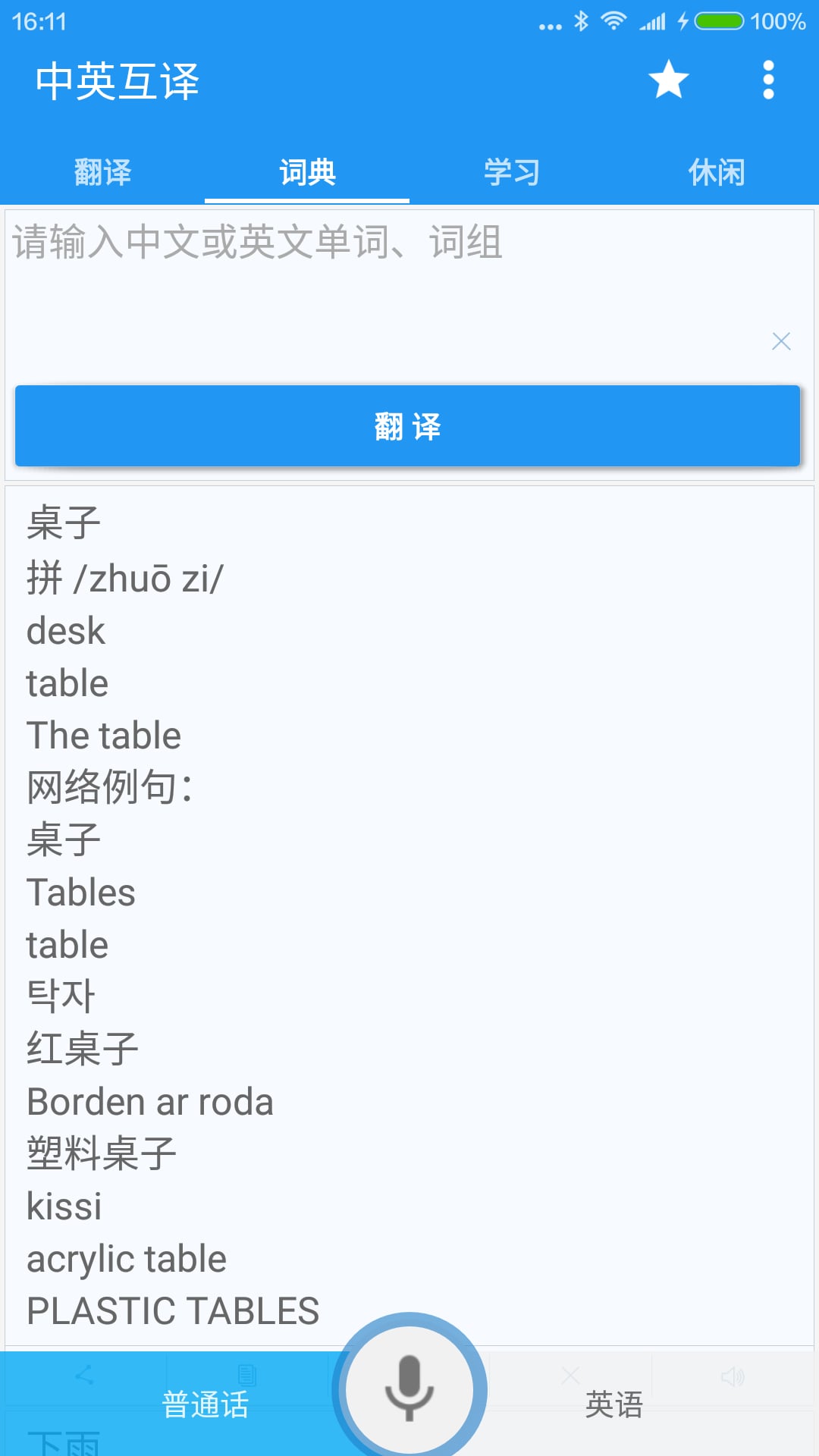Select the 词典 tab
The width and height of the screenshot is (819, 1456).
coord(307,172)
